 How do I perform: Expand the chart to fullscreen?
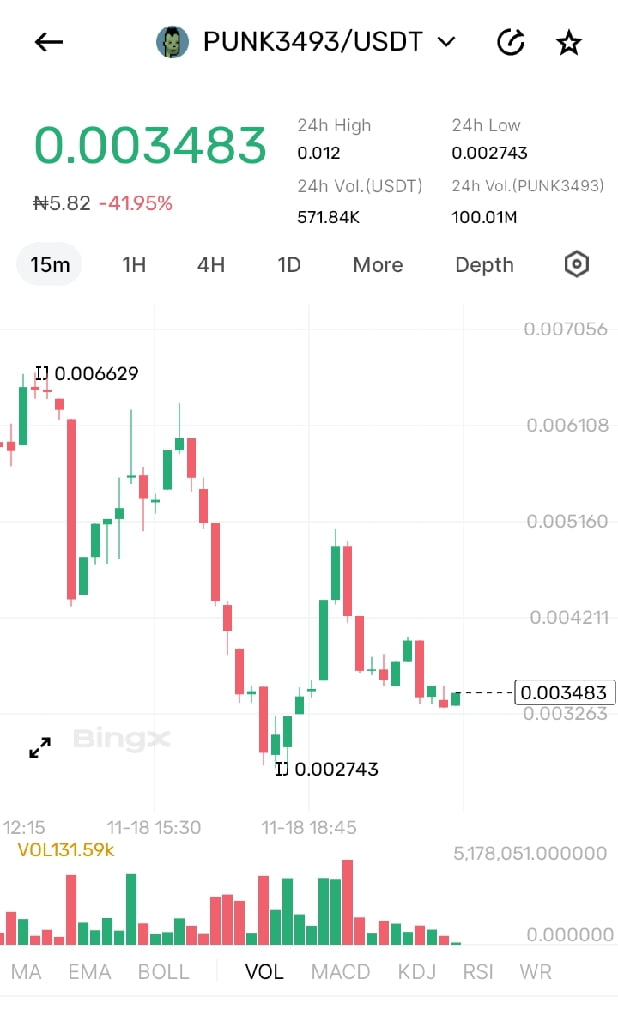(40, 747)
